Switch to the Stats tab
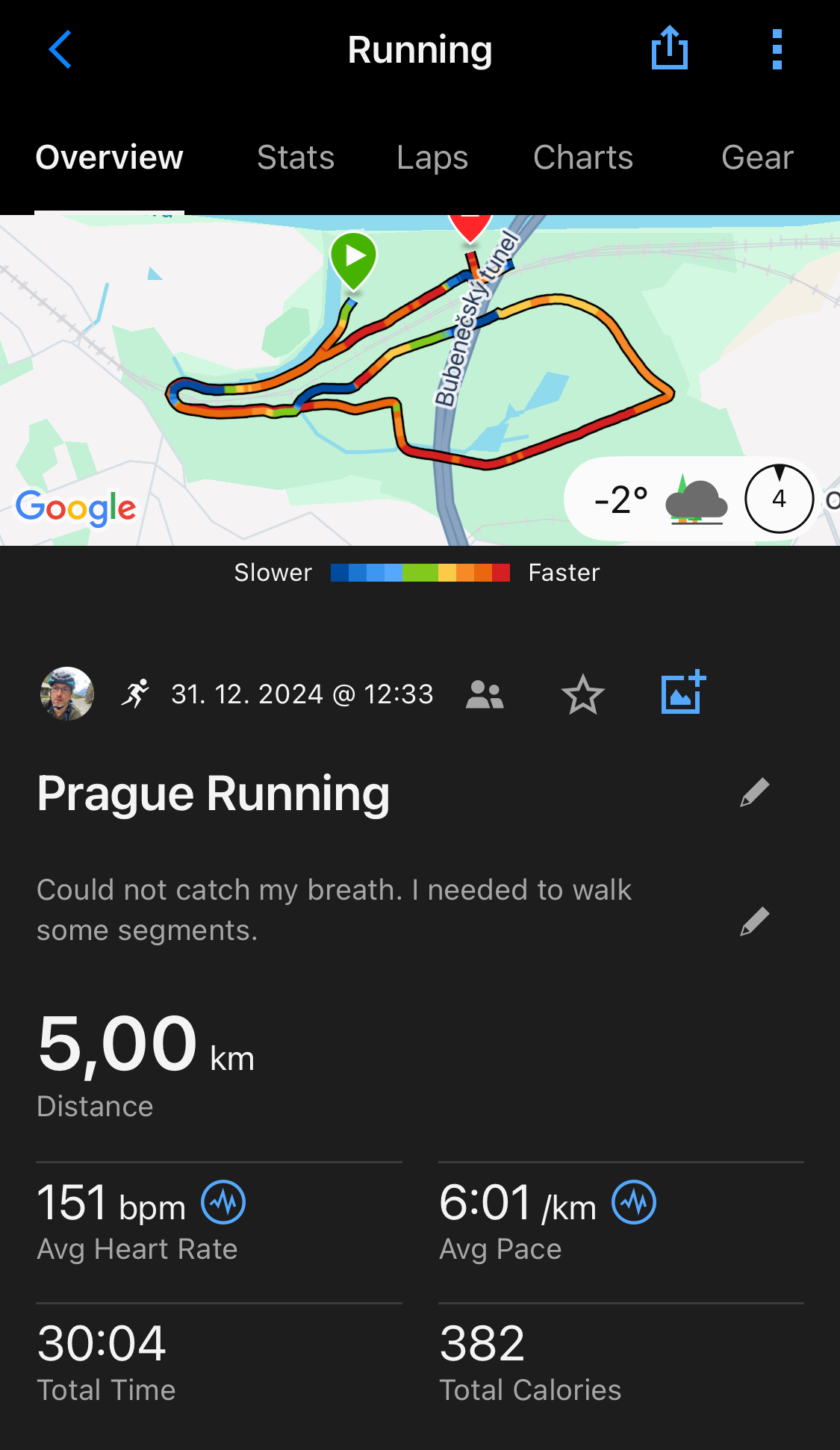The width and height of the screenshot is (840, 1450). coord(296,158)
